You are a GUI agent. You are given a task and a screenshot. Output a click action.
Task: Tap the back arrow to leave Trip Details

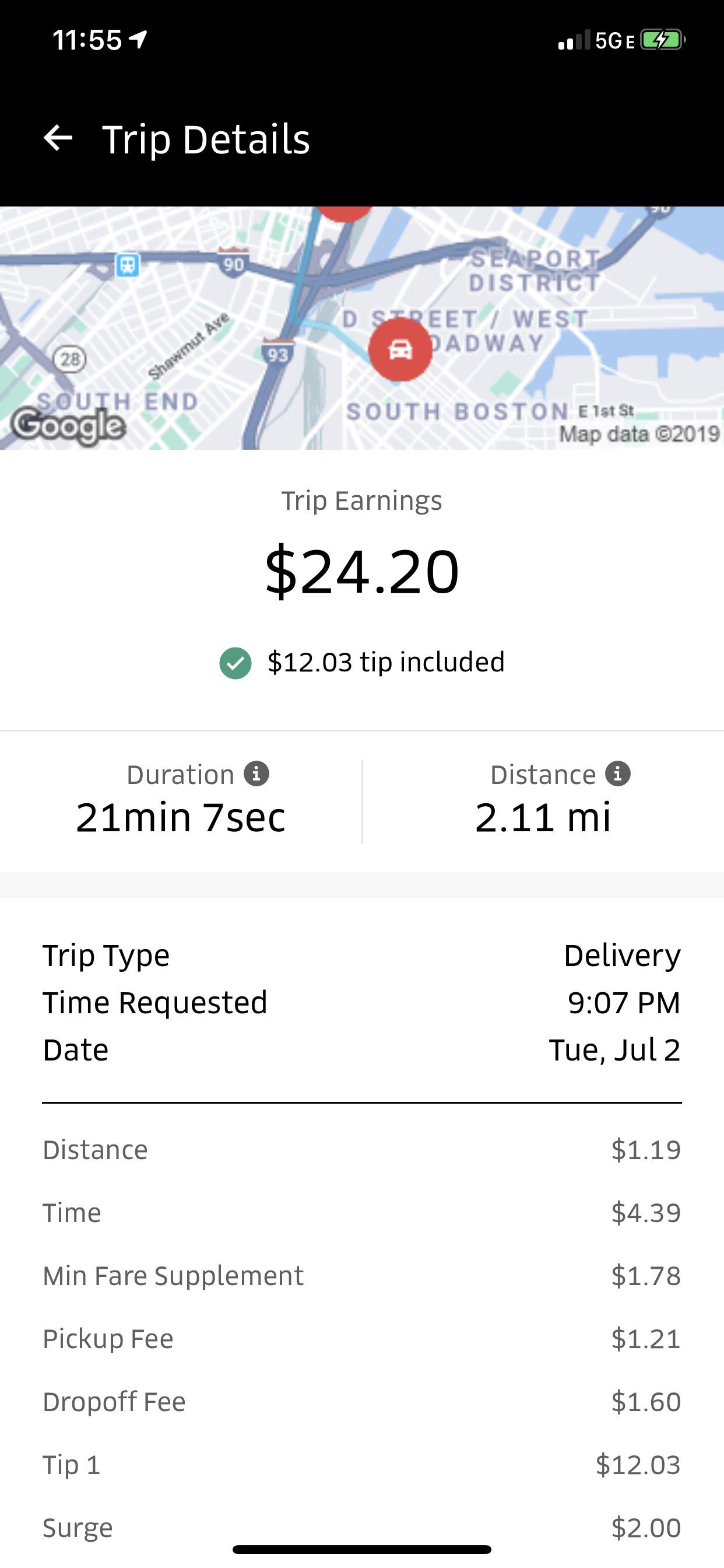56,139
